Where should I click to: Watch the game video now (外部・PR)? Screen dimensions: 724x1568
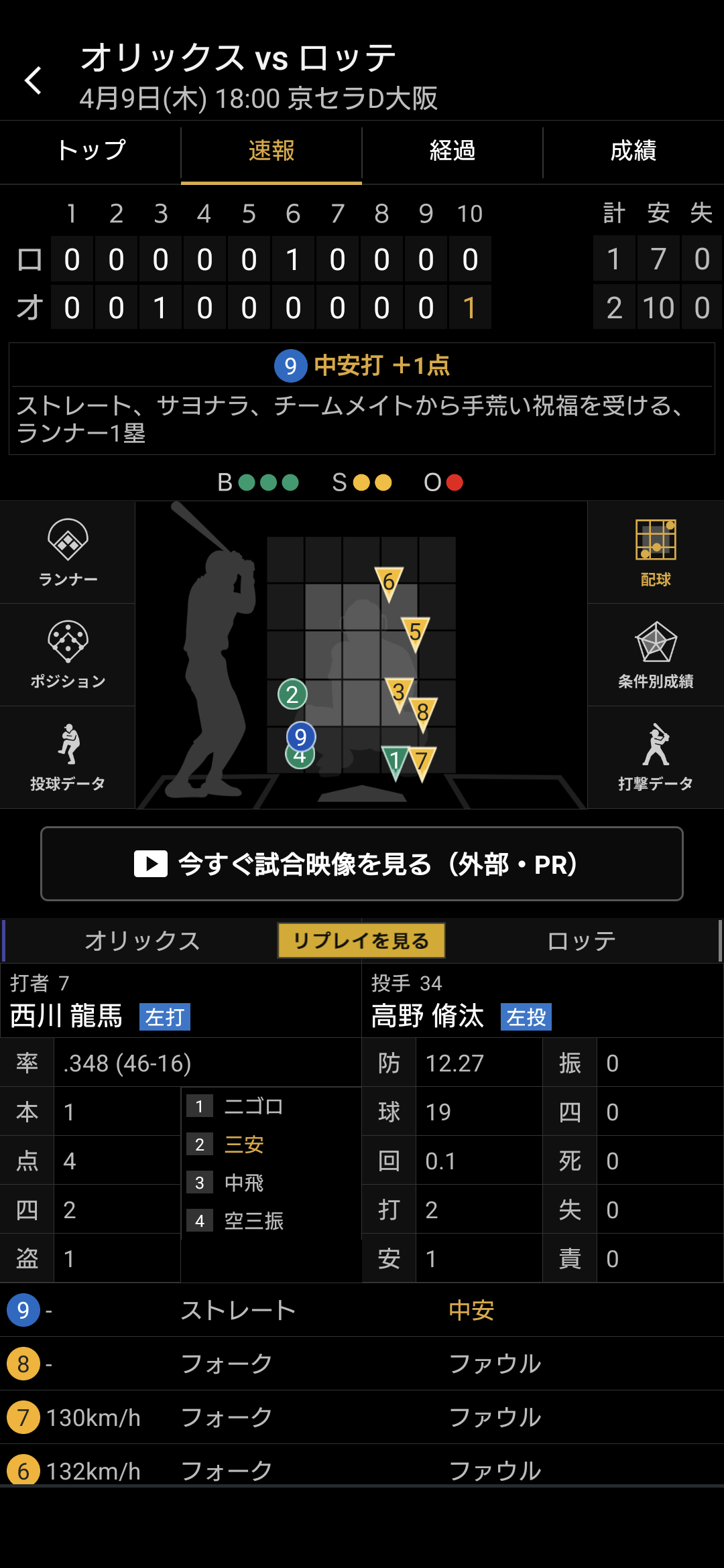(362, 864)
